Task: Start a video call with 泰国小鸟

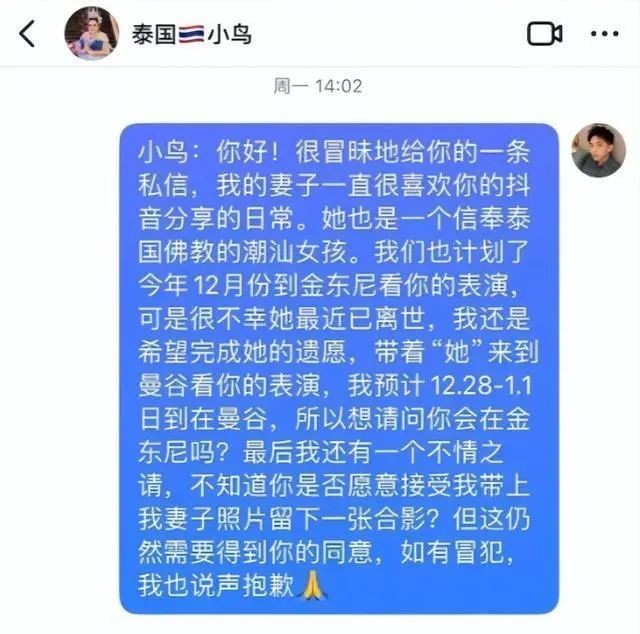Action: (544, 34)
